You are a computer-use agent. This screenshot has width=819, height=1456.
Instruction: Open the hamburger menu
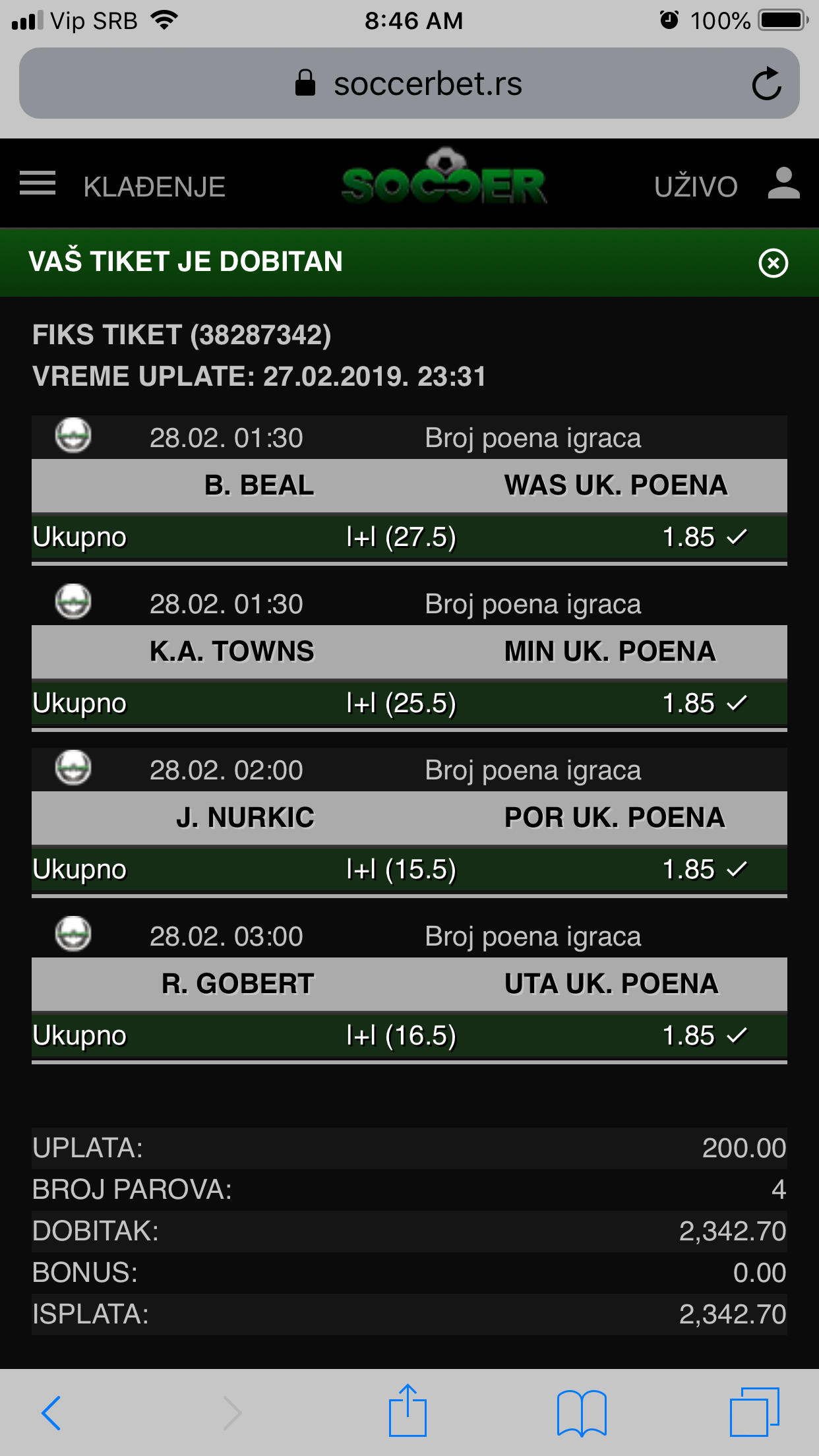[38, 183]
